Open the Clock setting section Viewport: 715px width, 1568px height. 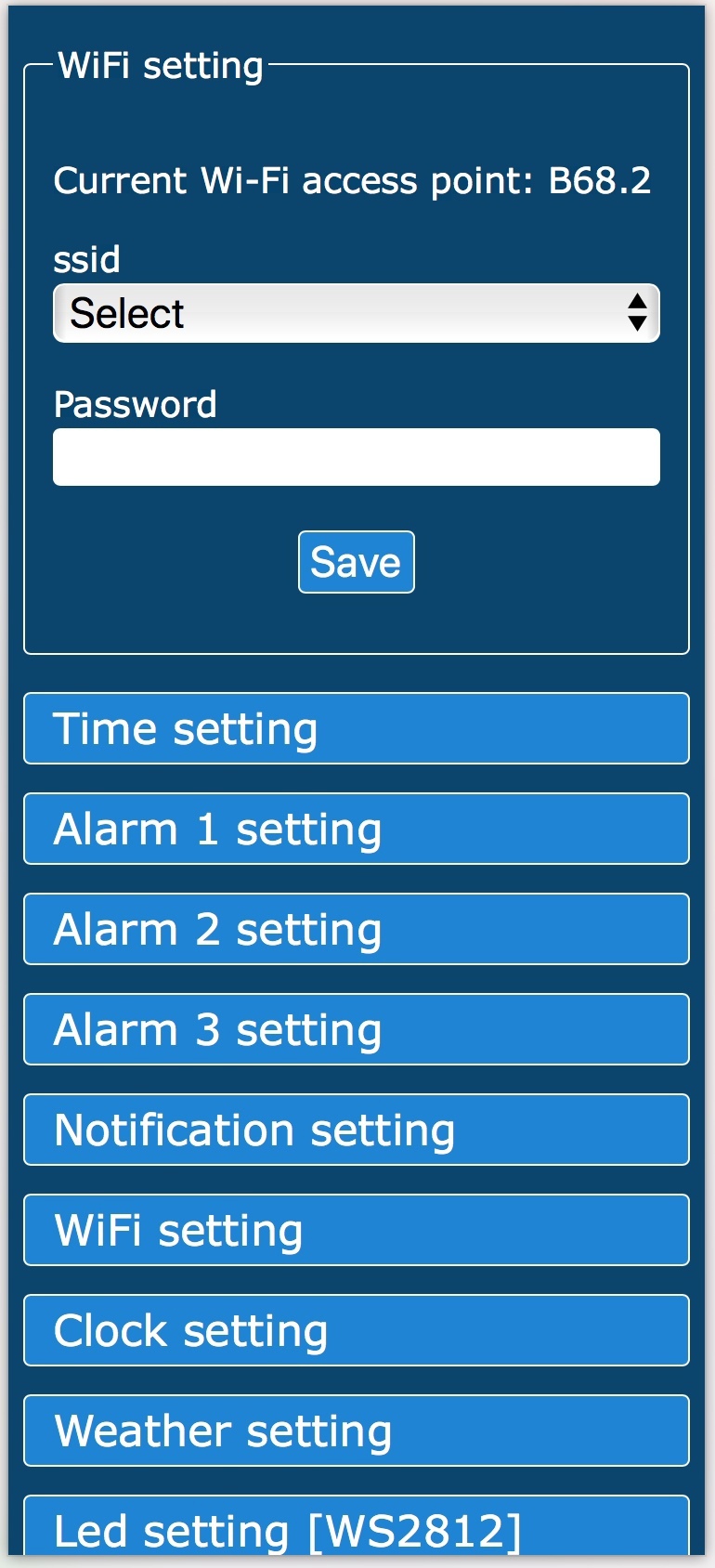tap(357, 1330)
